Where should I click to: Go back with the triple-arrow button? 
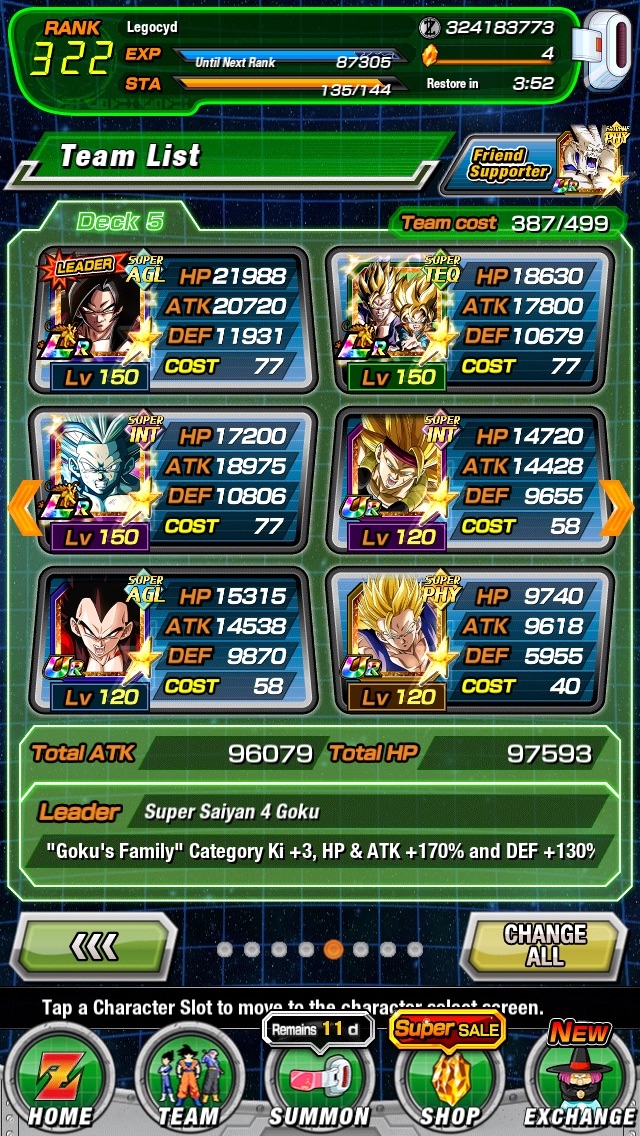tap(97, 945)
